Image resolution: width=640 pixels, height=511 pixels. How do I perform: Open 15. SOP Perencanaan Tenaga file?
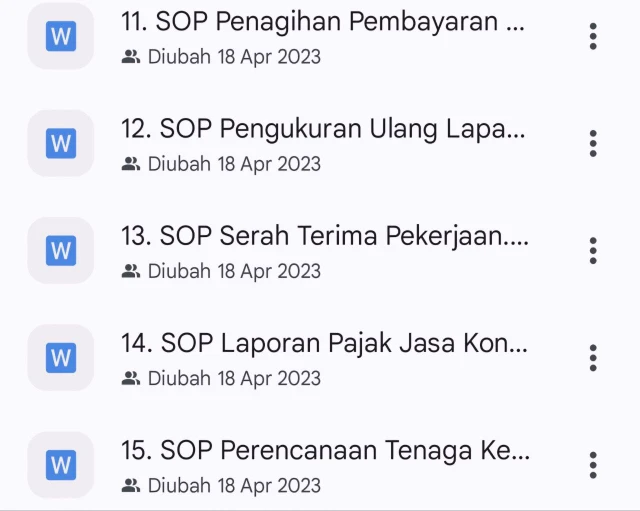pos(324,451)
